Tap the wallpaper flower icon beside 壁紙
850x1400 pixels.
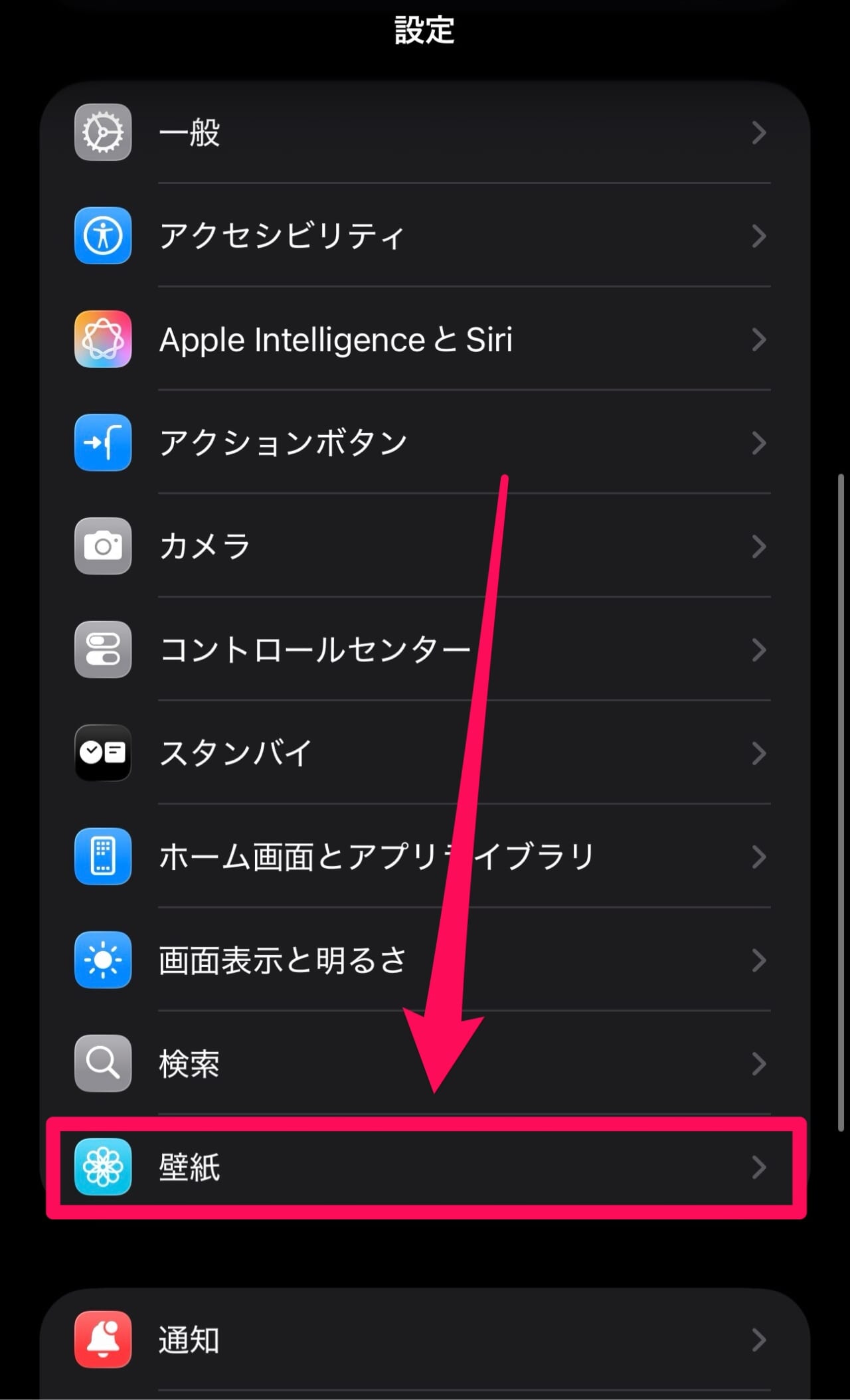[103, 1168]
